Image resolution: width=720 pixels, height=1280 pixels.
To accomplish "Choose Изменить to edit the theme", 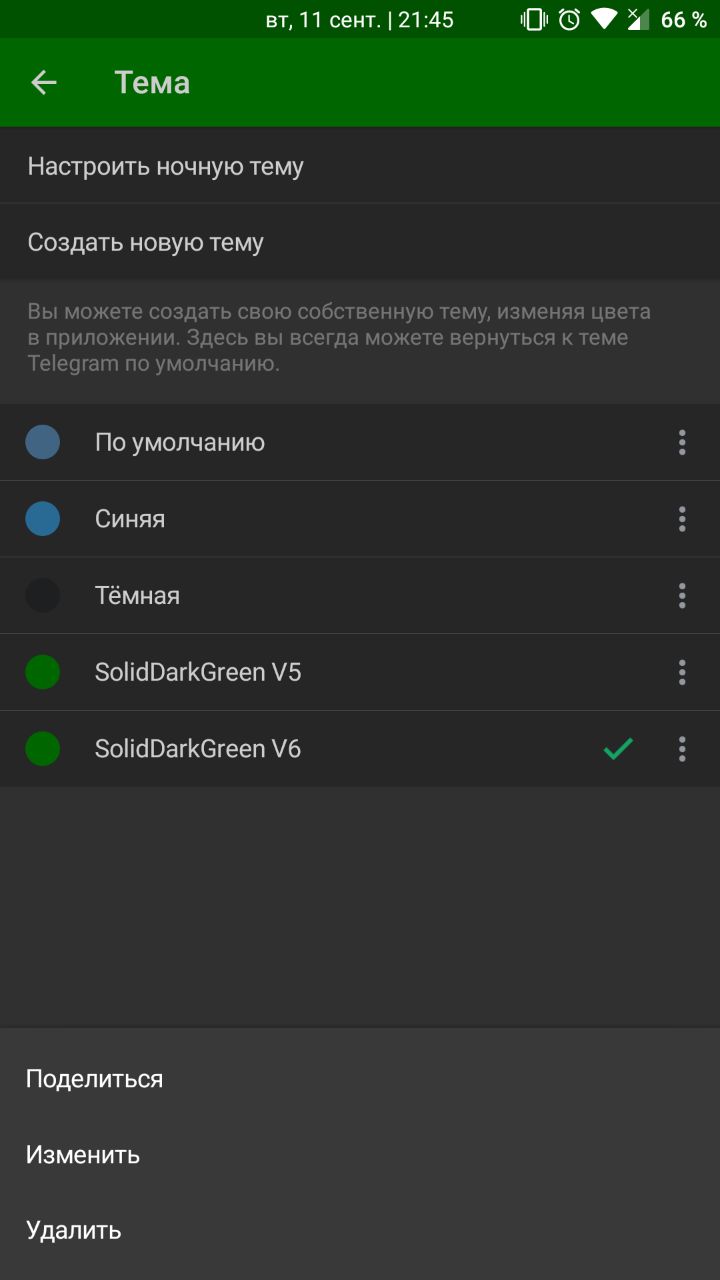I will pos(83,1155).
